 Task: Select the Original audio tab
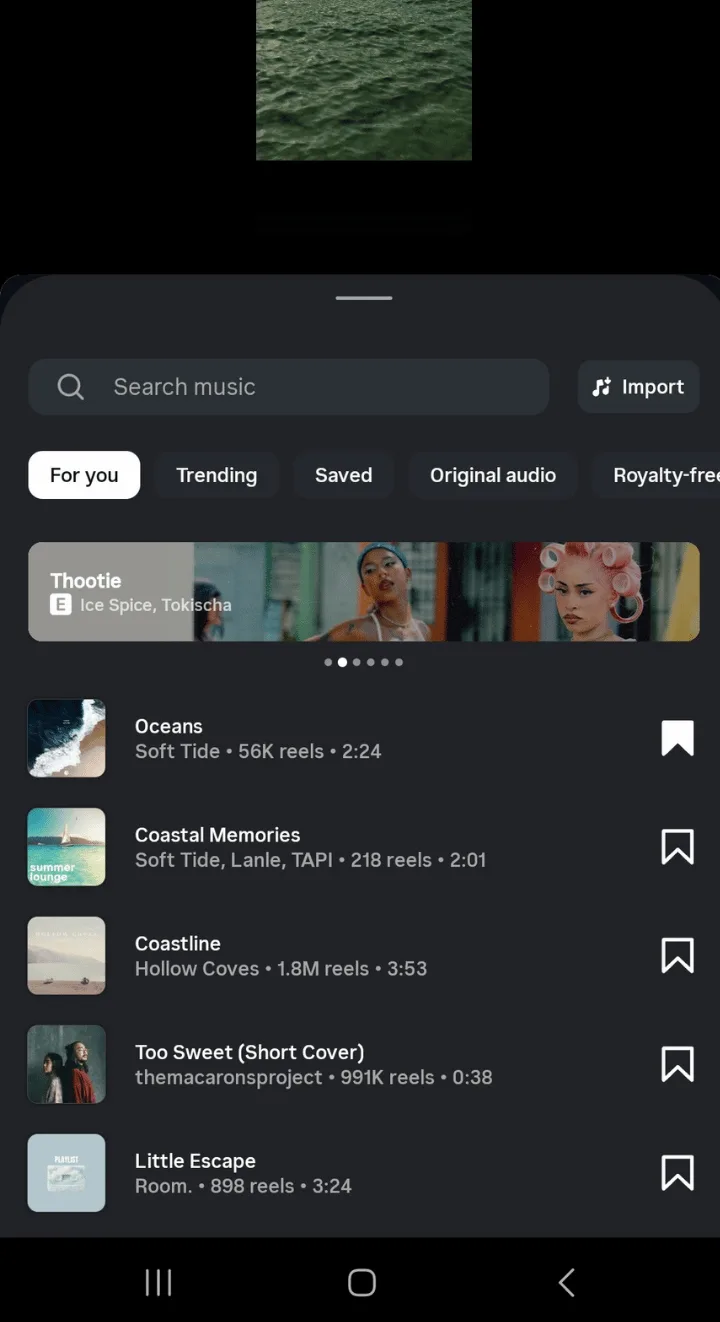click(x=492, y=475)
